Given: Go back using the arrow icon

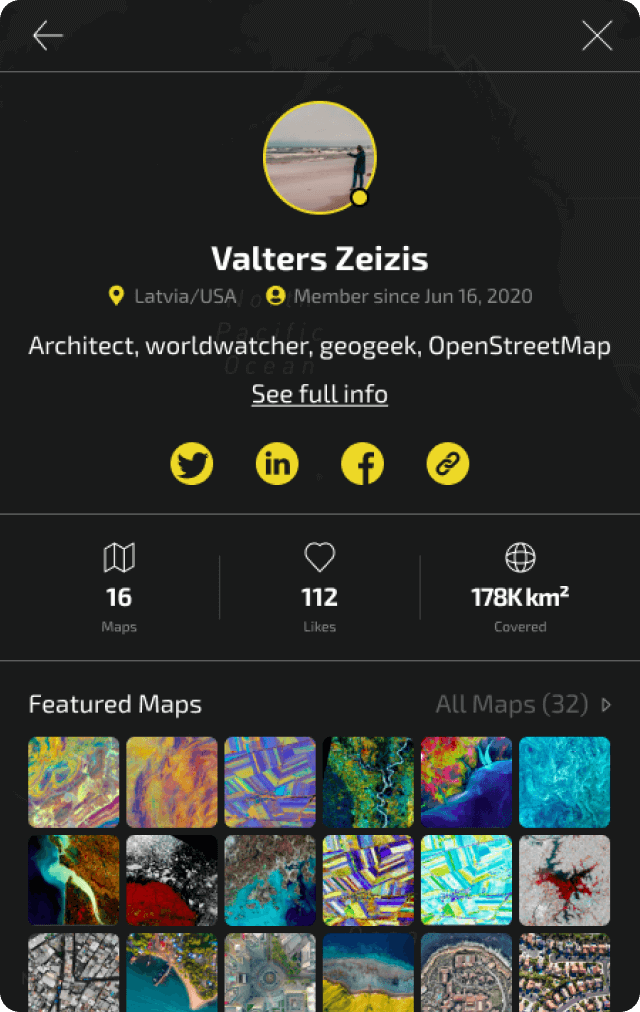Looking at the screenshot, I should point(47,36).
